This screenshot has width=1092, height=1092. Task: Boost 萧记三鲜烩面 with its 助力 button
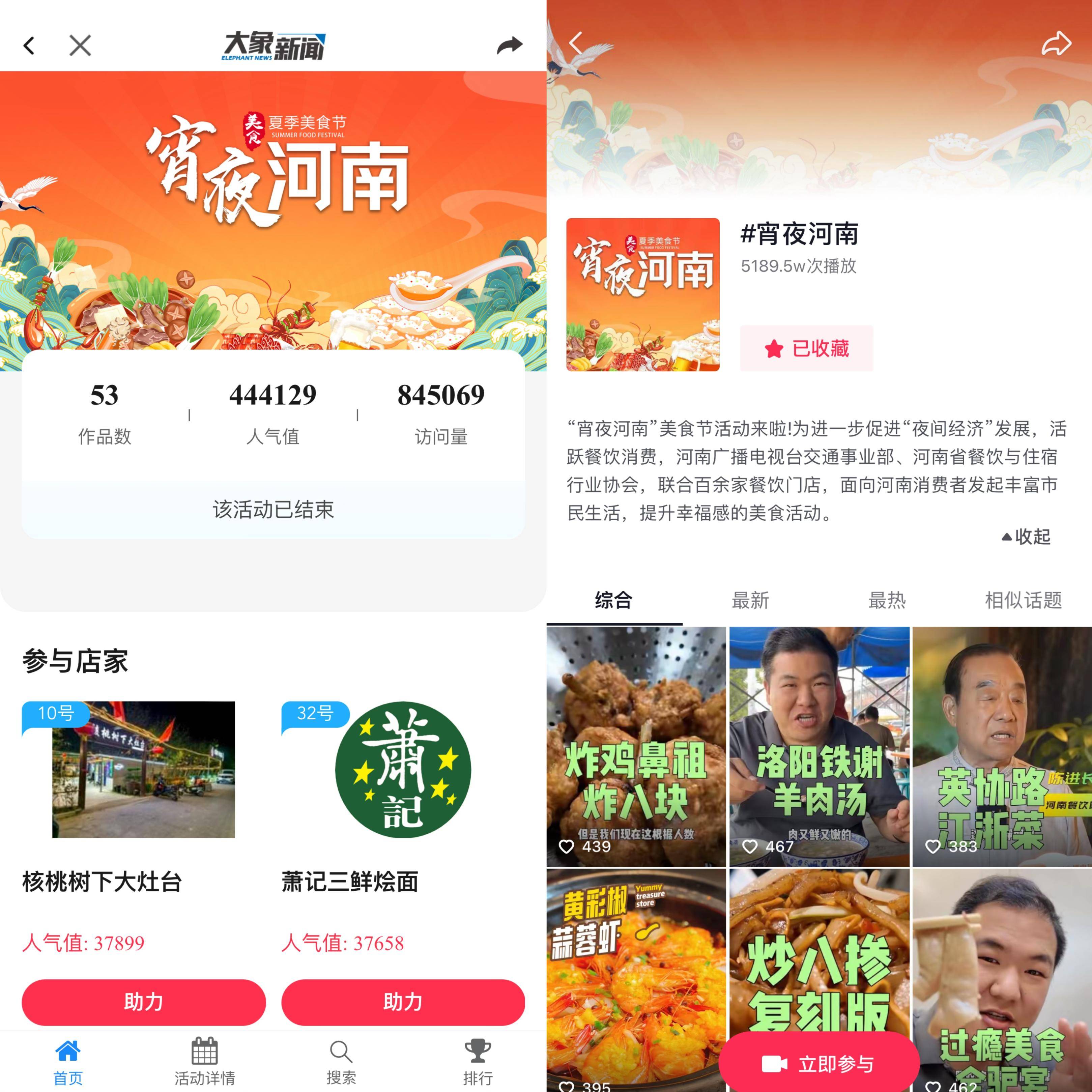click(x=403, y=1002)
